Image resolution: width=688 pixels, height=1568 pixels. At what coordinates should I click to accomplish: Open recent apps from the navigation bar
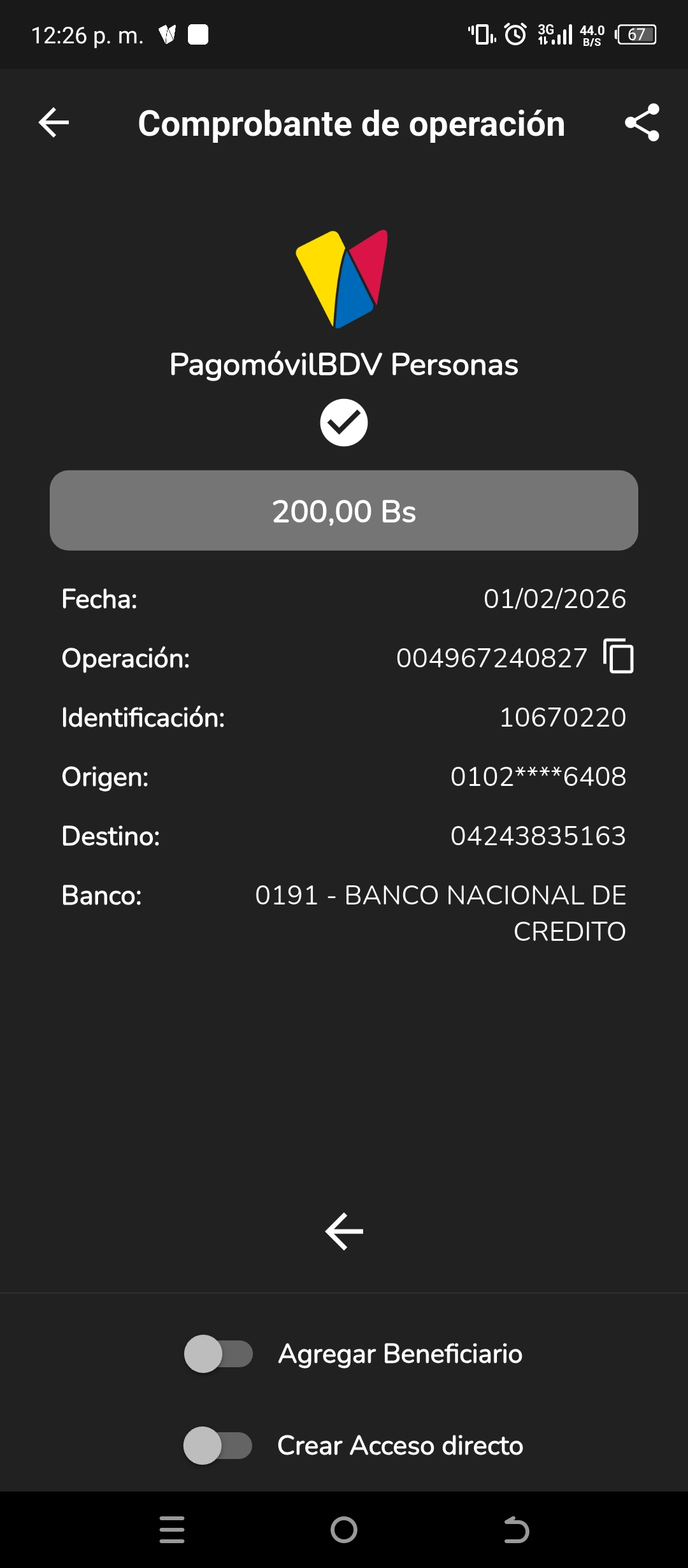tap(172, 1530)
